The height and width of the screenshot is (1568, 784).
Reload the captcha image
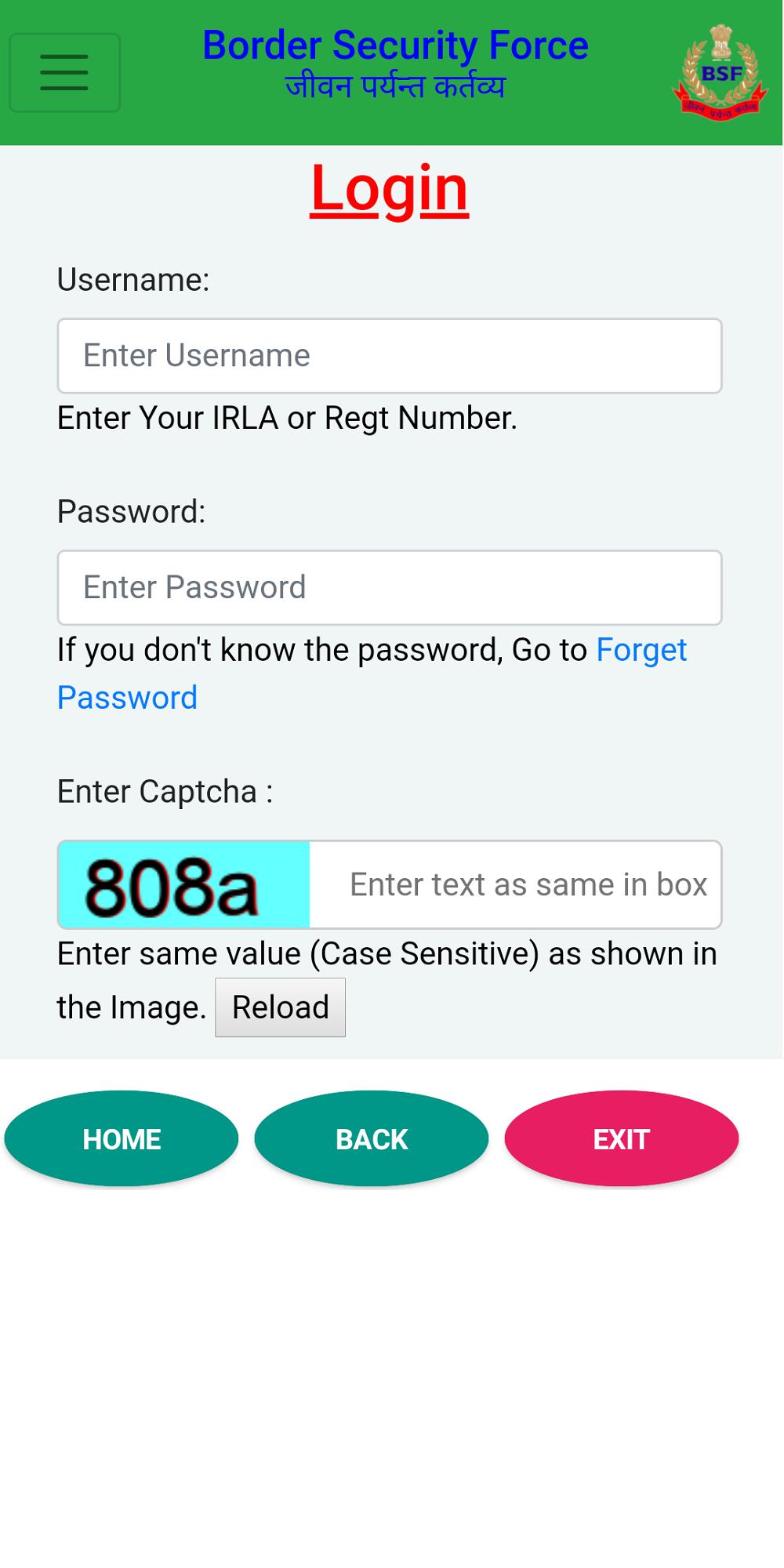point(280,1007)
